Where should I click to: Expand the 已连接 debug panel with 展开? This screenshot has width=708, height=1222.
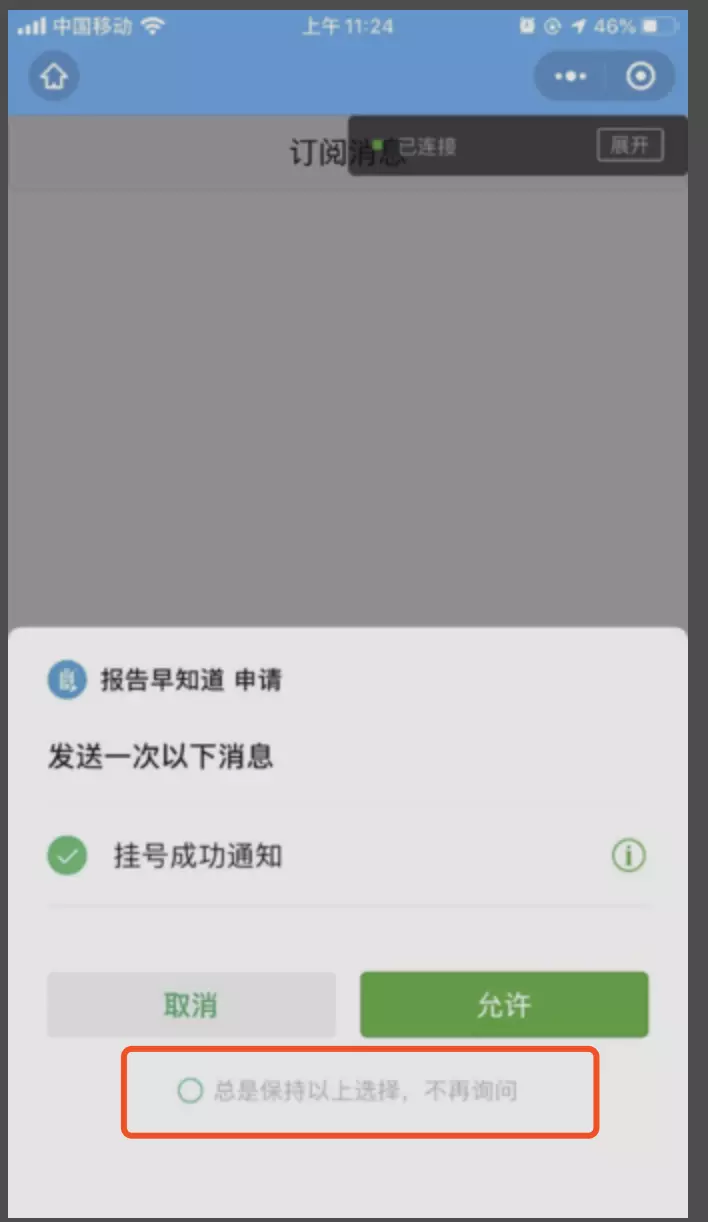(x=629, y=145)
